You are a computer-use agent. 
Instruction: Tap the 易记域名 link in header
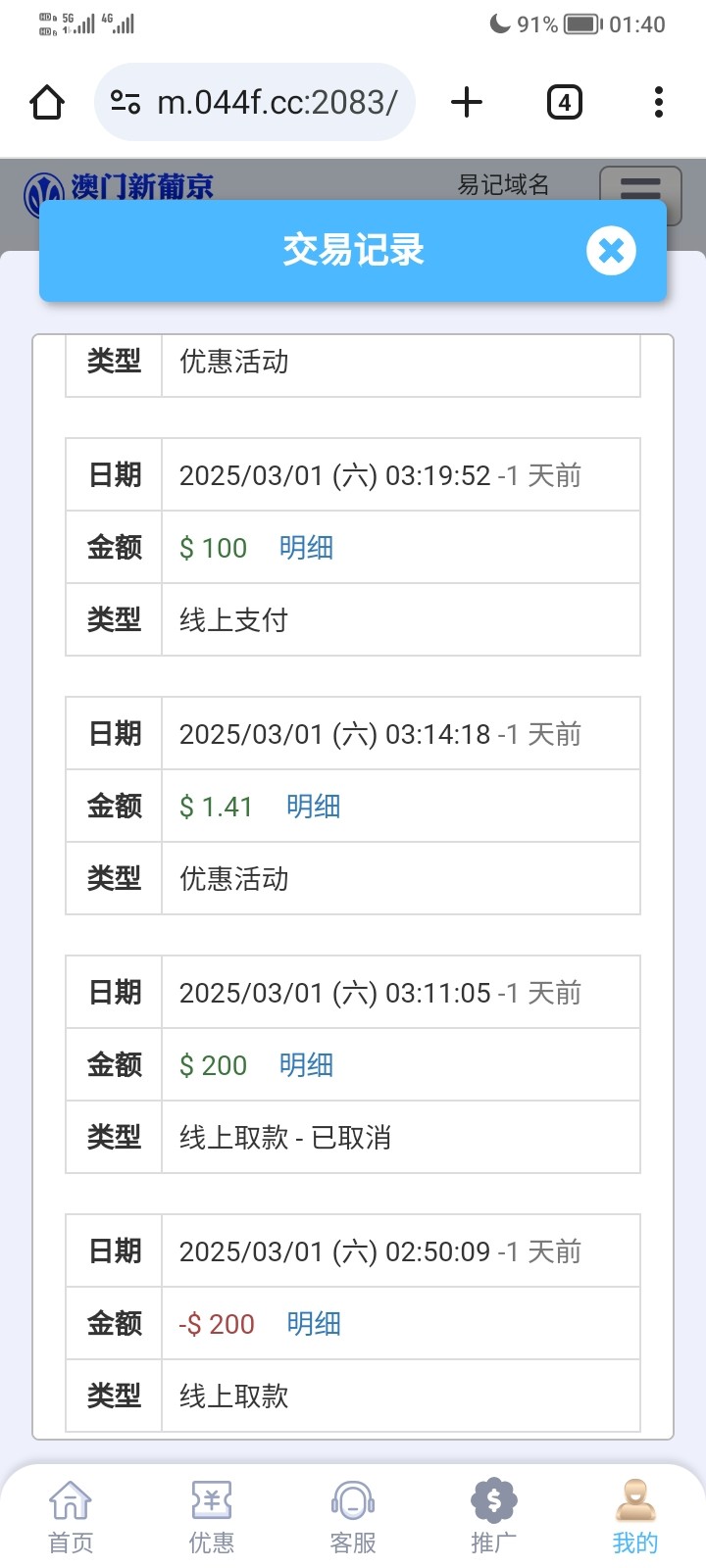coord(502,184)
